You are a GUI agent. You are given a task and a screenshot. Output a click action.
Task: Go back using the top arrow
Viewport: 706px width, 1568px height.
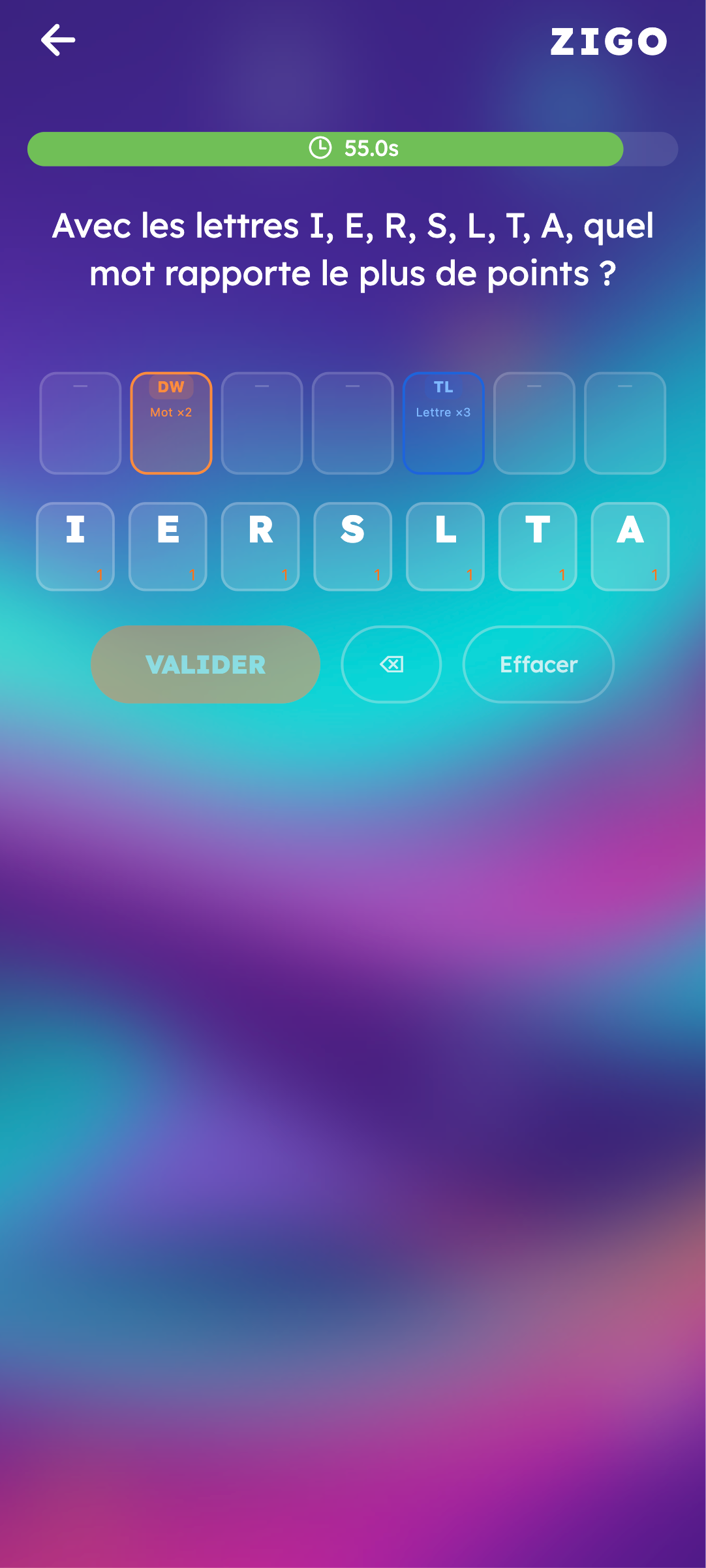[x=58, y=40]
